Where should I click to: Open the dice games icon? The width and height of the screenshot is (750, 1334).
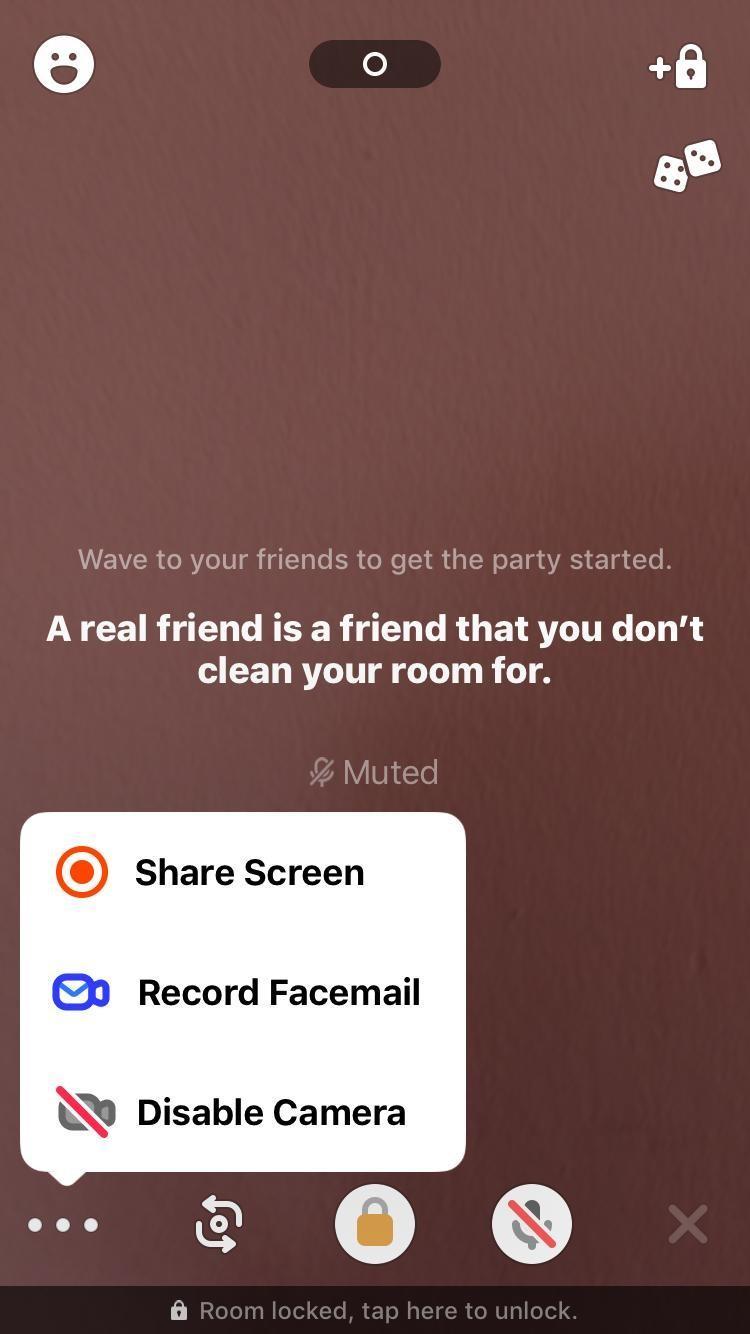687,166
